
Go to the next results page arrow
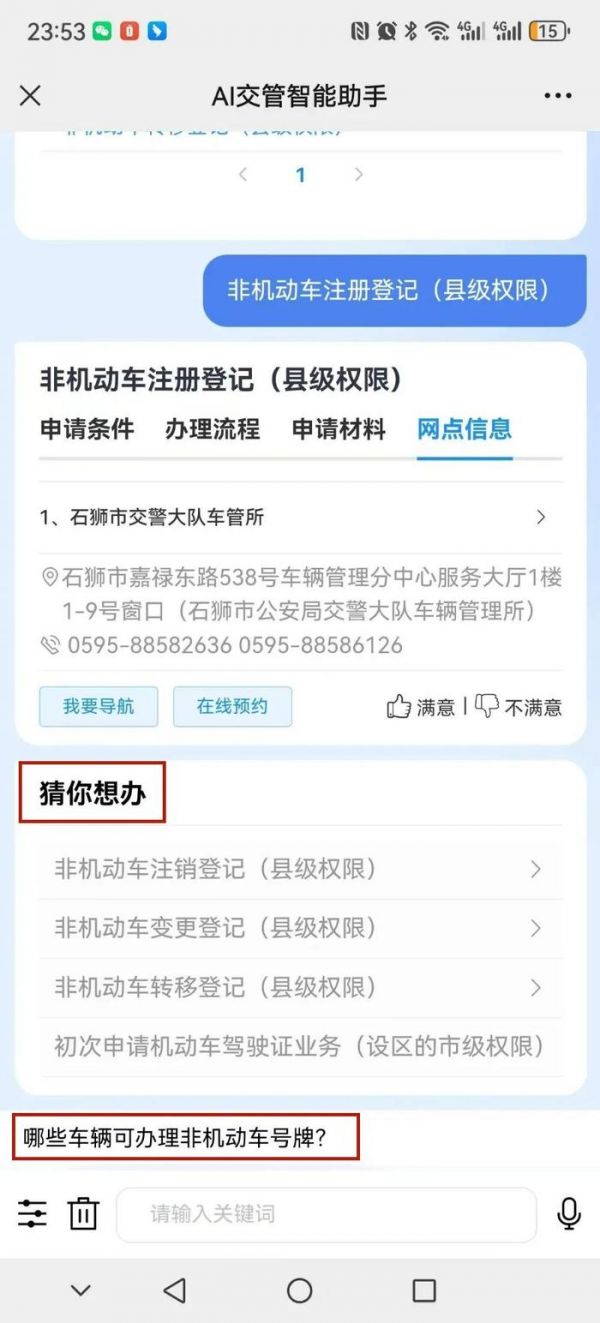coord(359,175)
